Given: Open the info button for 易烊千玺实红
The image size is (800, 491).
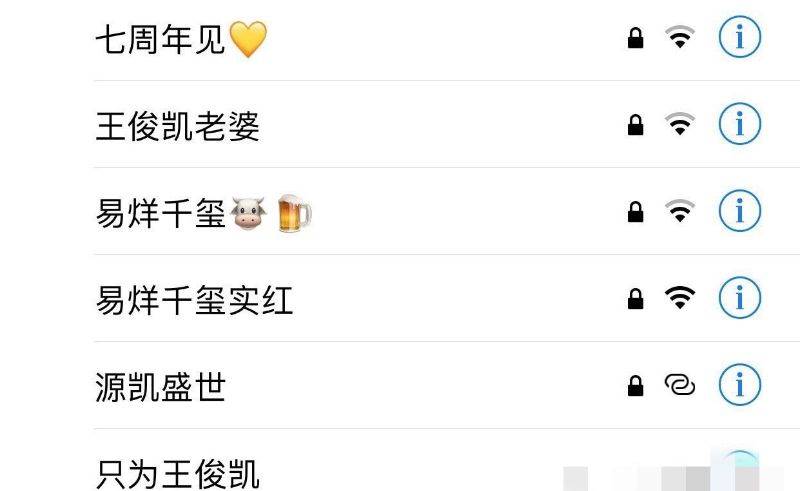Looking at the screenshot, I should pyautogui.click(x=740, y=297).
